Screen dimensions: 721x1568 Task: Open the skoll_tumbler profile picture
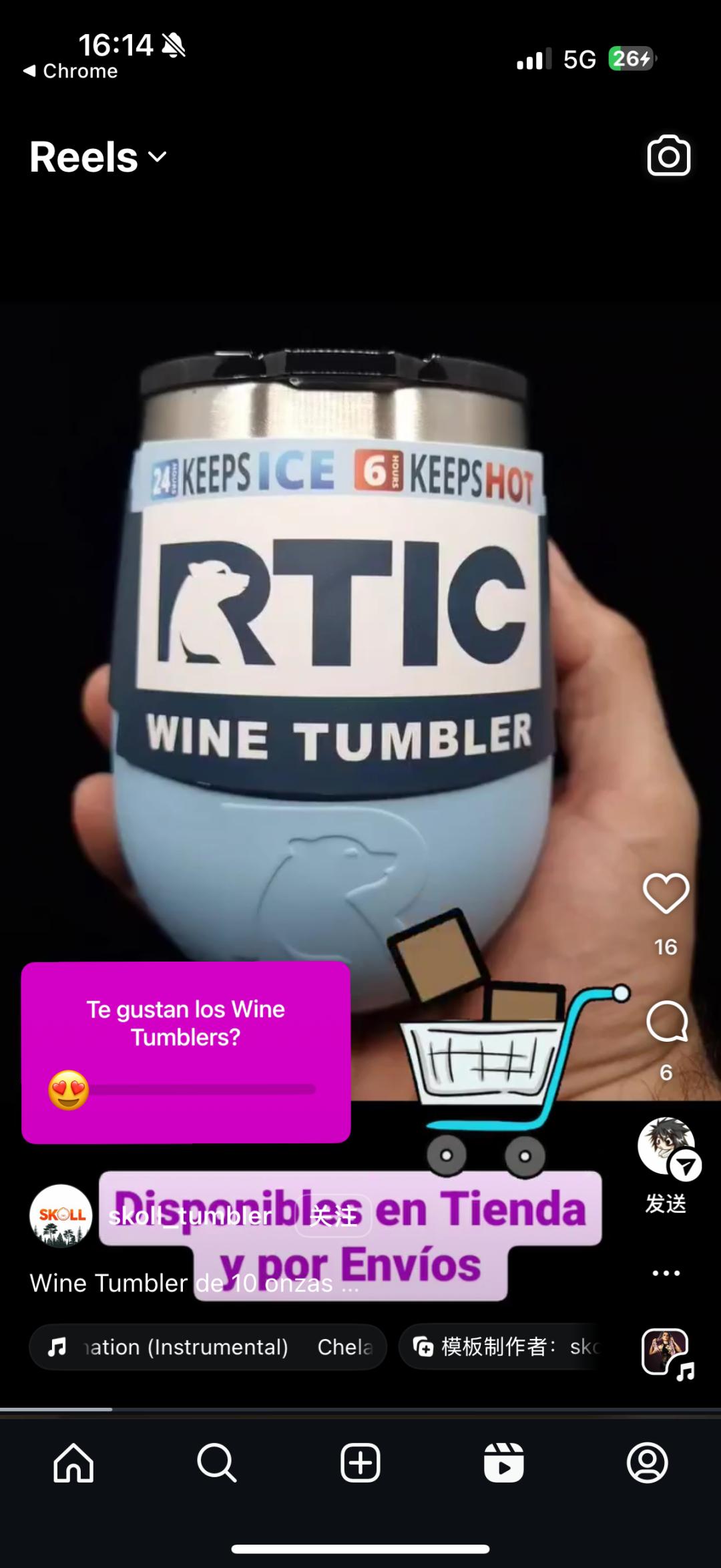61,1216
